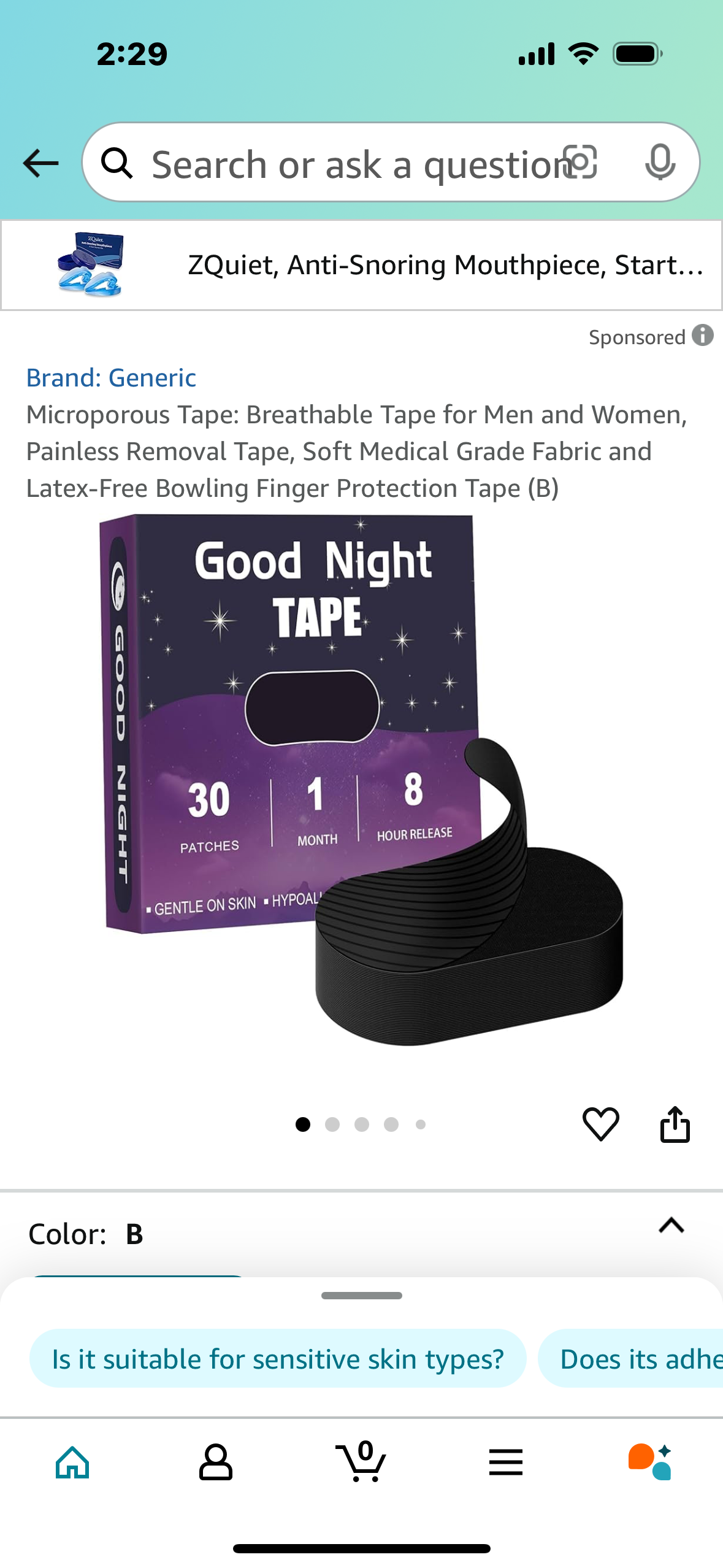Jump to the second image via page dots
723x1568 pixels.
[332, 1124]
